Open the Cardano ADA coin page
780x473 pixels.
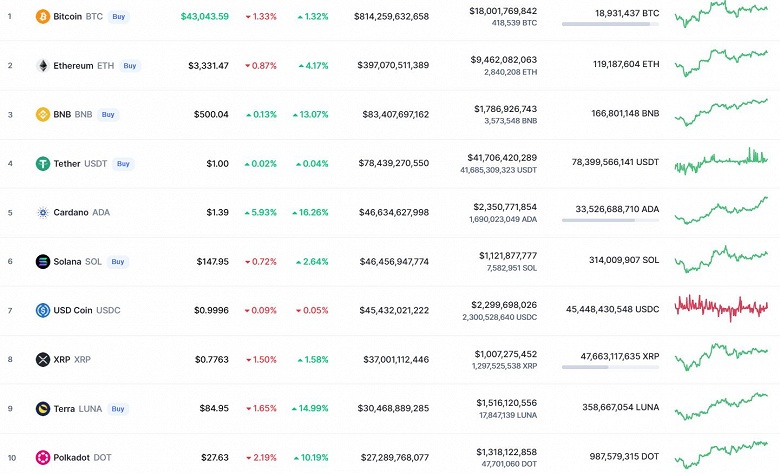(72, 212)
